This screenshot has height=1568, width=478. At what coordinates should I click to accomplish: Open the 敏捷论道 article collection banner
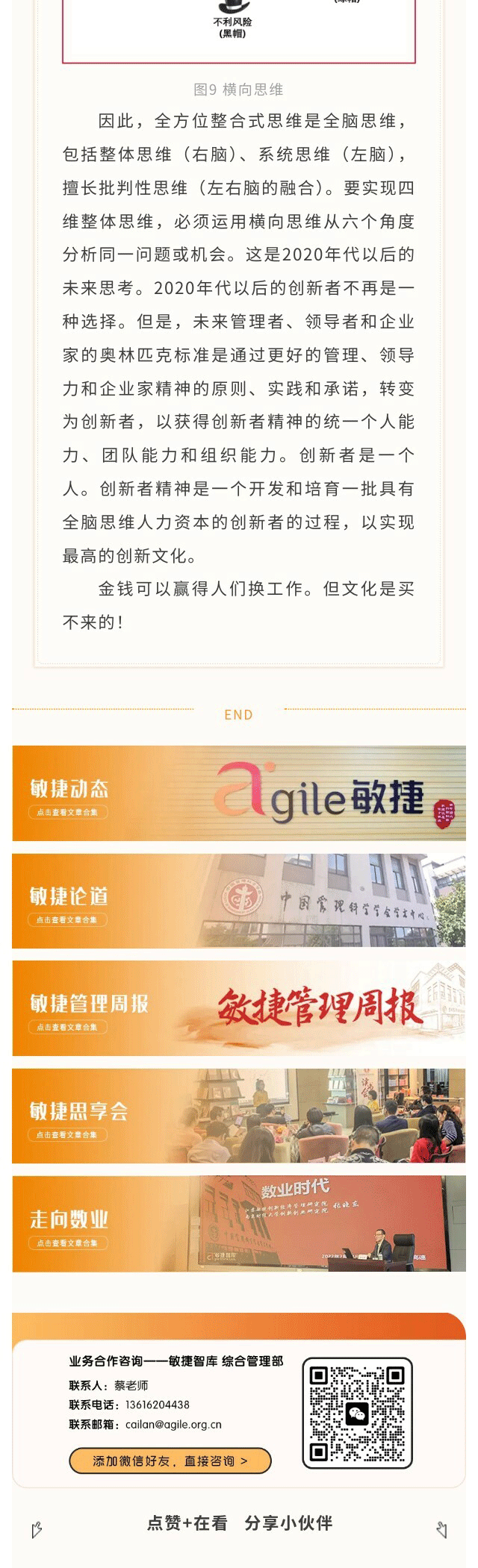point(238,901)
